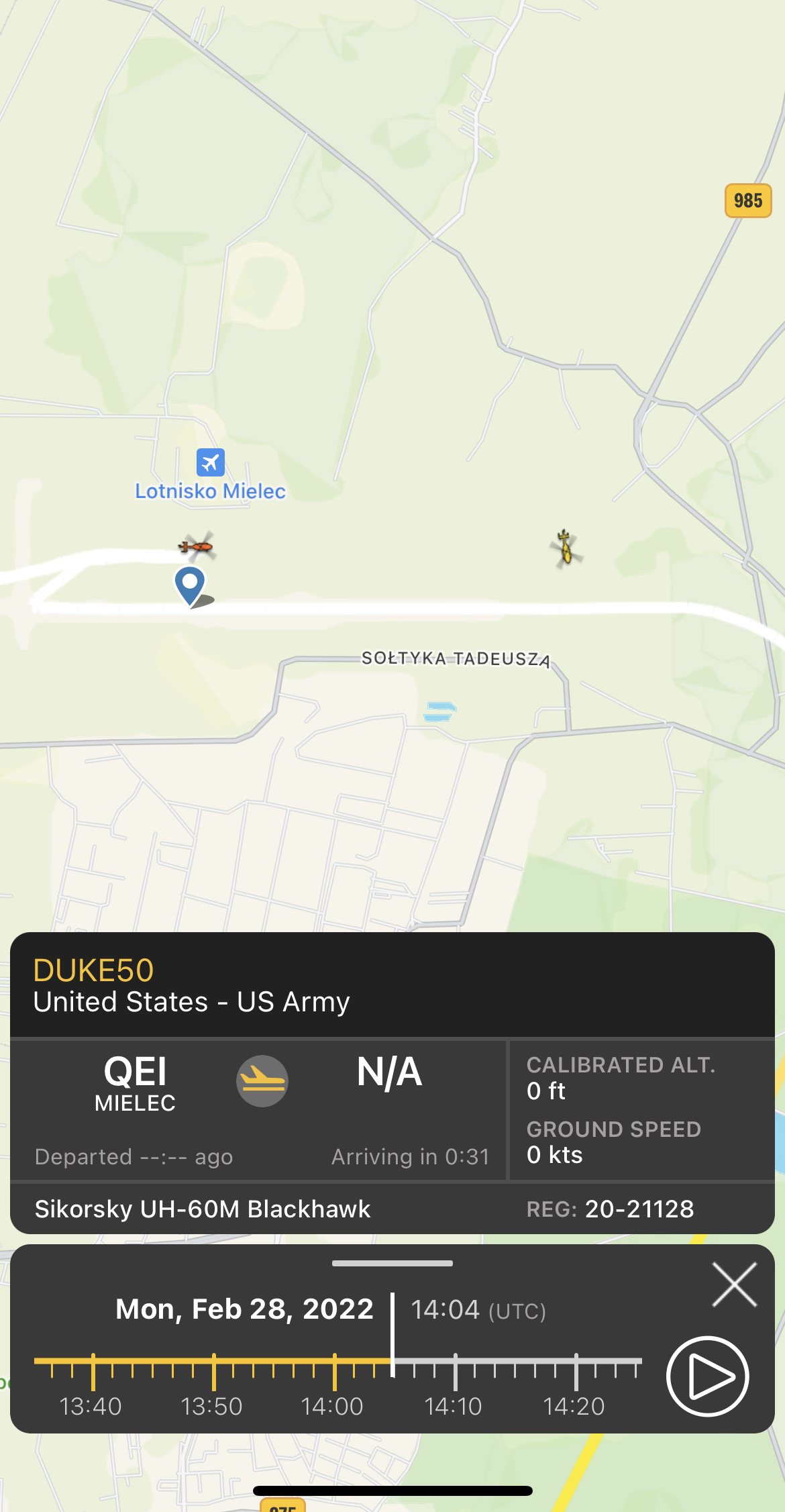
Task: Select the orange helicopter on the map
Action: point(196,547)
